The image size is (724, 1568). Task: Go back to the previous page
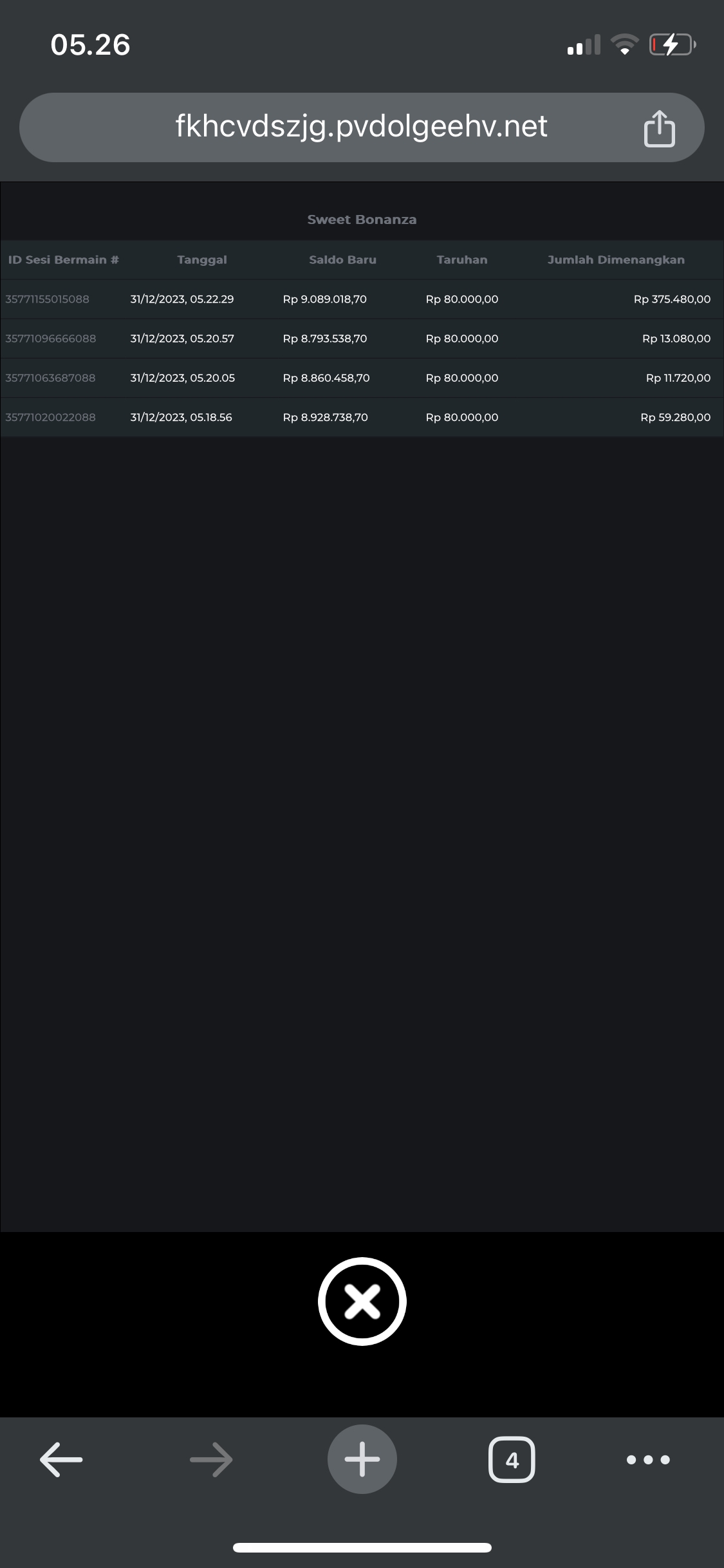pos(61,1459)
